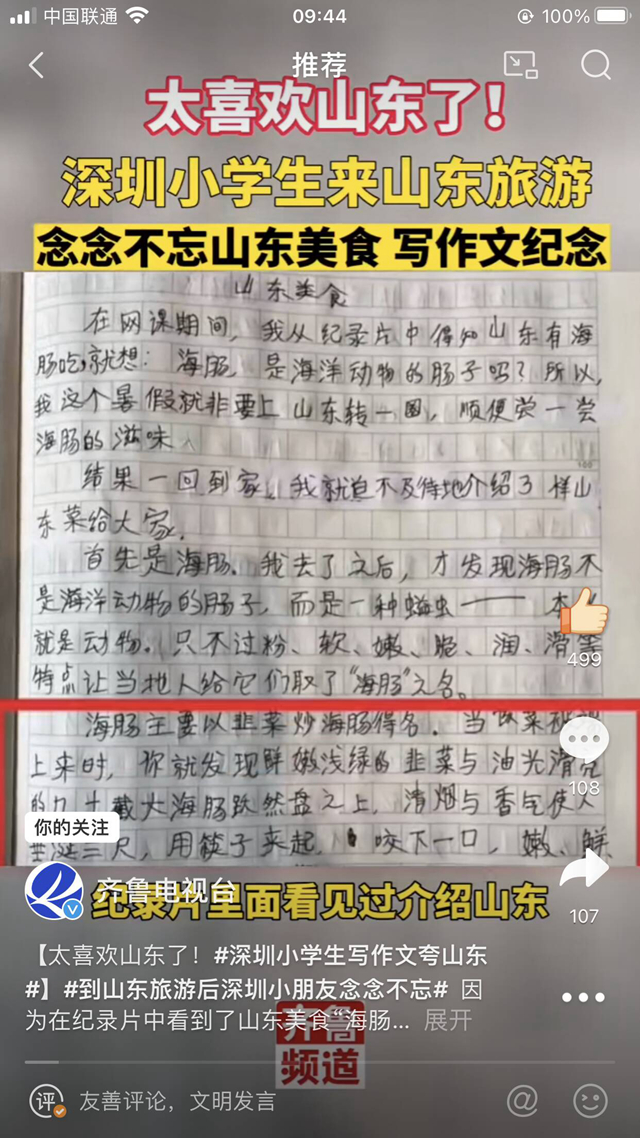The width and height of the screenshot is (640, 1138).
Task: Expand the caption with 展开
Action: tap(447, 1021)
